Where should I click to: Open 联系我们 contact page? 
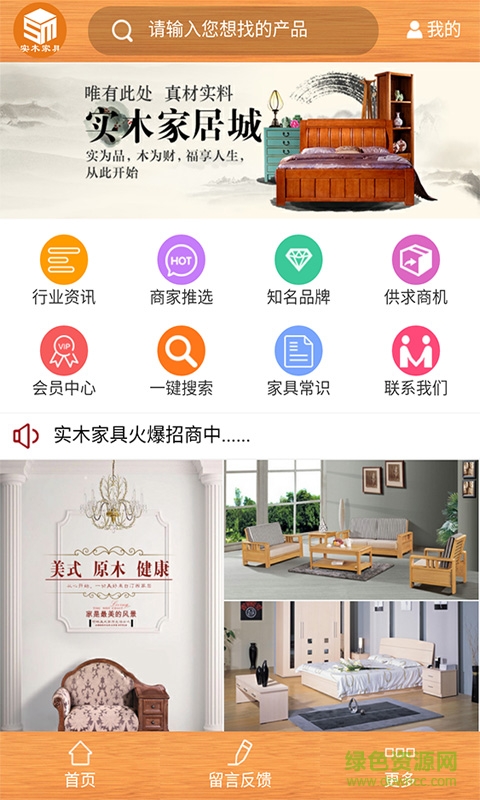416,361
